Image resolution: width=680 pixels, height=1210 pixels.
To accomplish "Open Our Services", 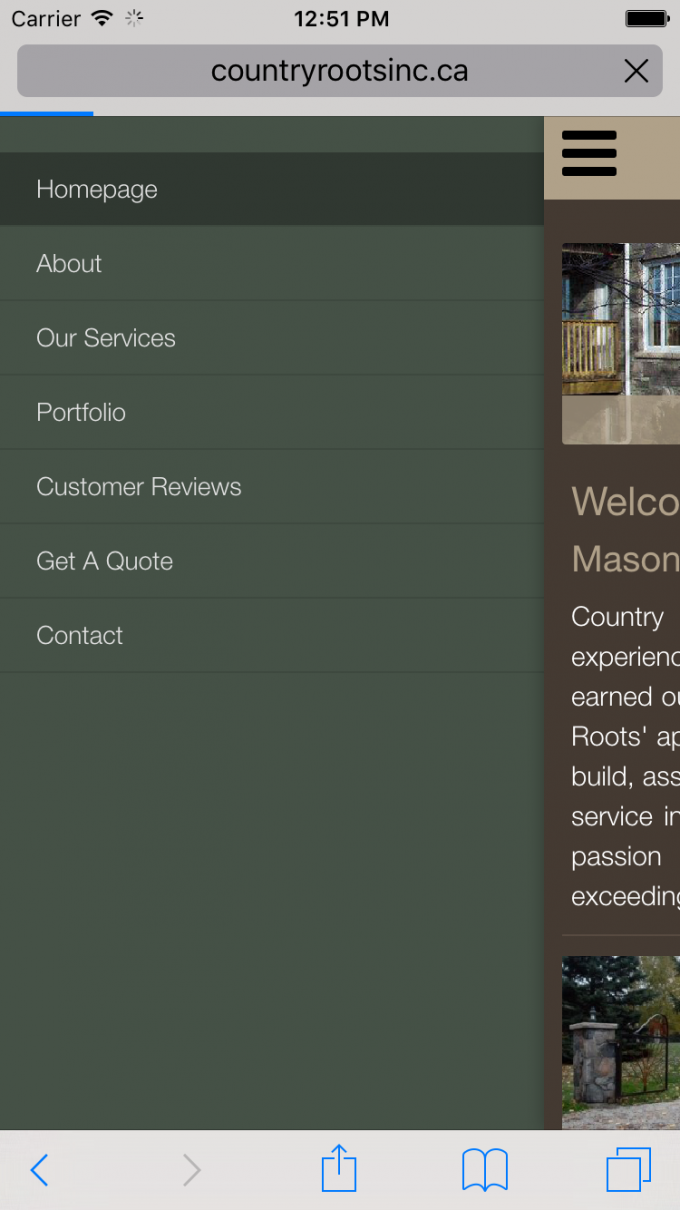I will 106,338.
